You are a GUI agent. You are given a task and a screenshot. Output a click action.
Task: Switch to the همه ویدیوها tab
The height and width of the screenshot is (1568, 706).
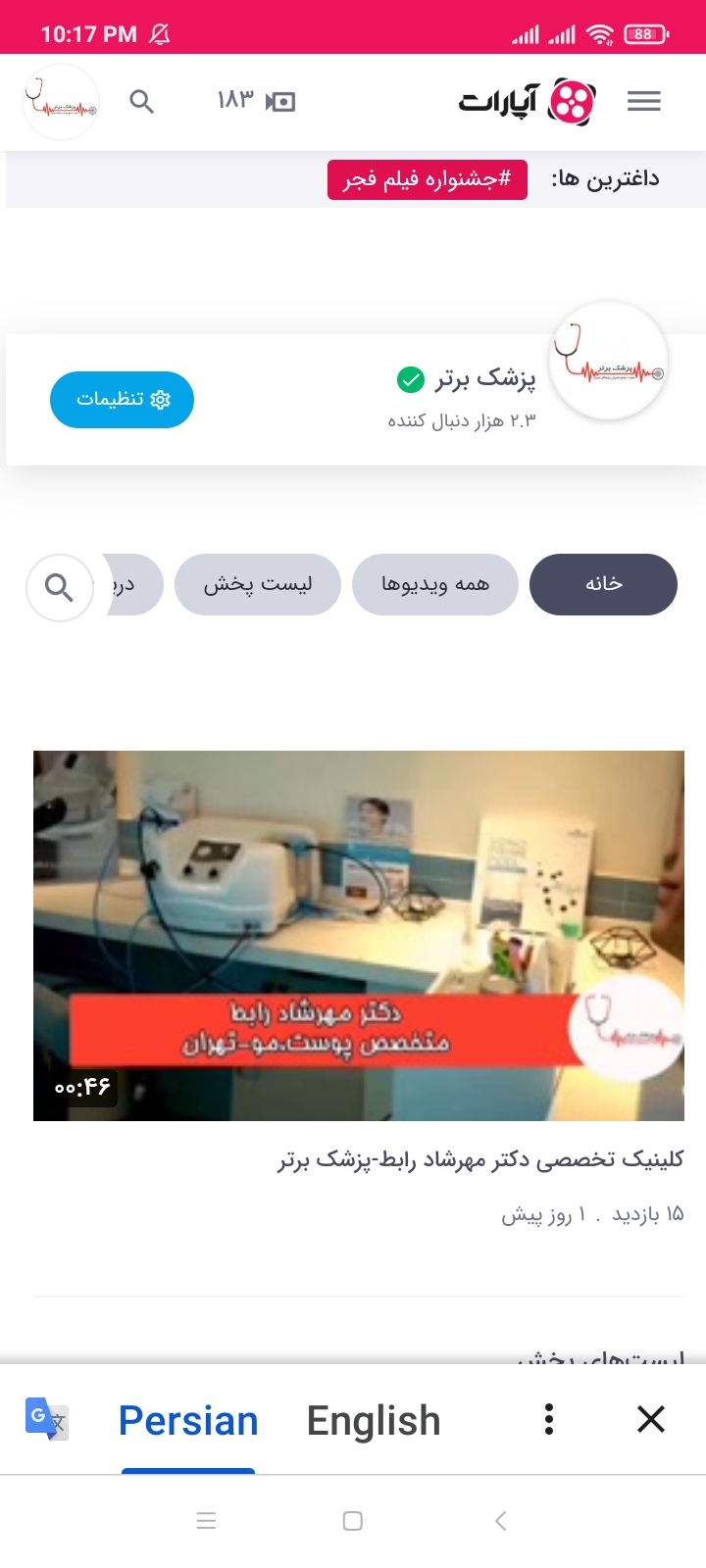click(434, 584)
